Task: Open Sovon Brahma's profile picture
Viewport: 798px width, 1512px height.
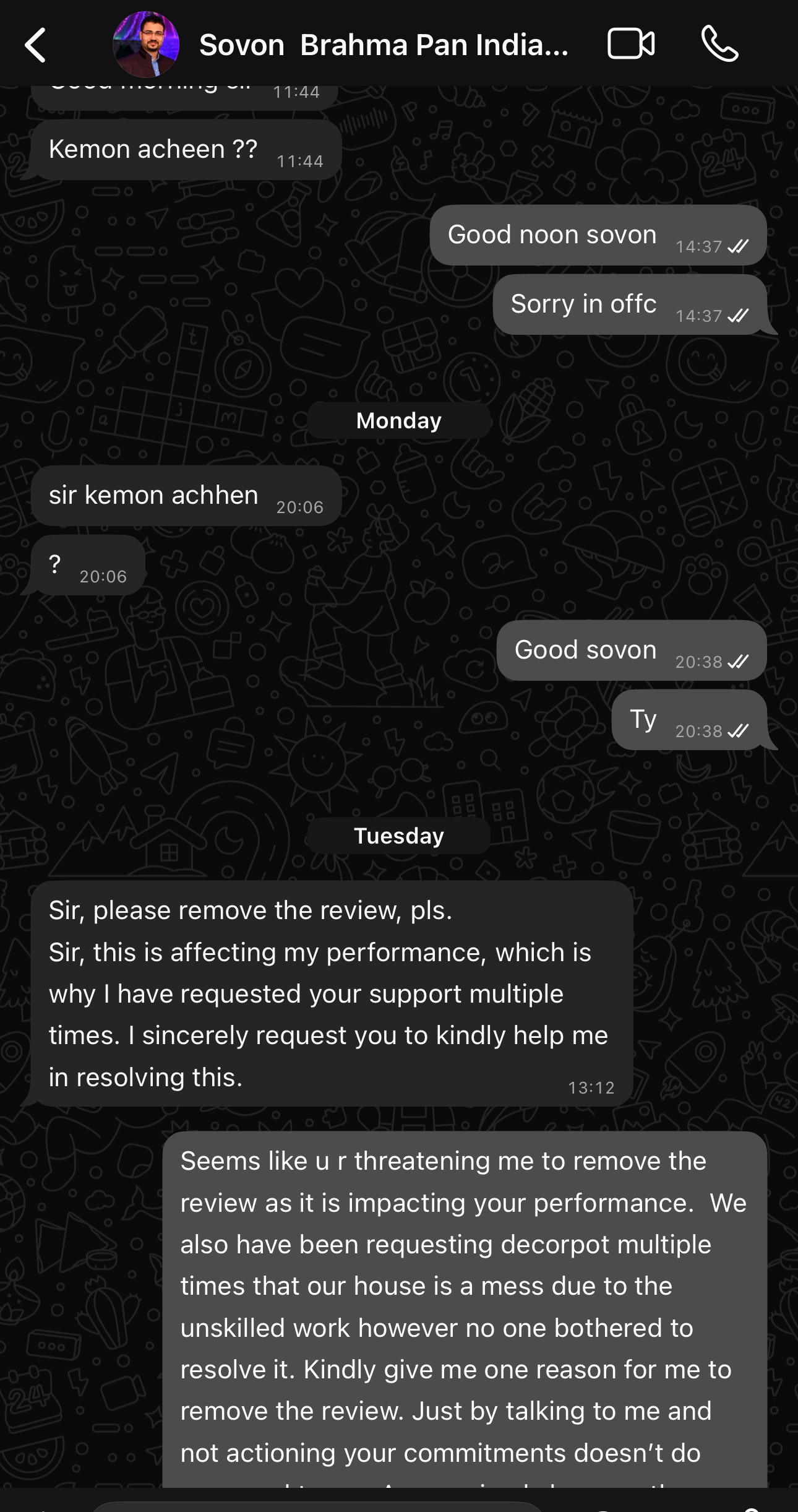Action: tap(146, 45)
